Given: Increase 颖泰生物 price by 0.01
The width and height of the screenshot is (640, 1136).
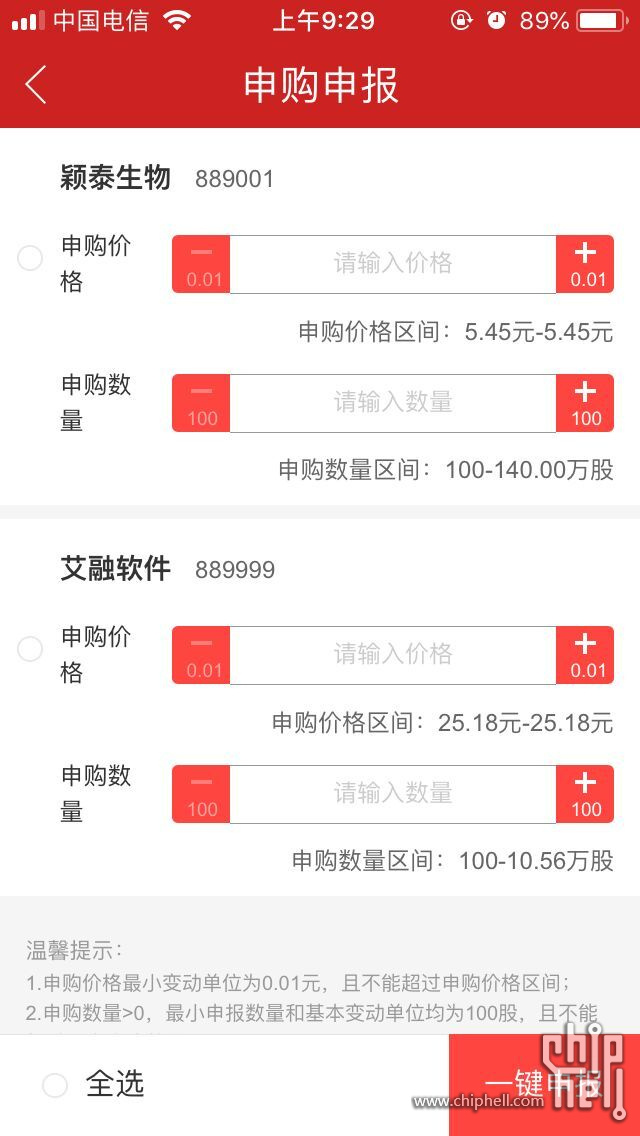Looking at the screenshot, I should click(585, 264).
